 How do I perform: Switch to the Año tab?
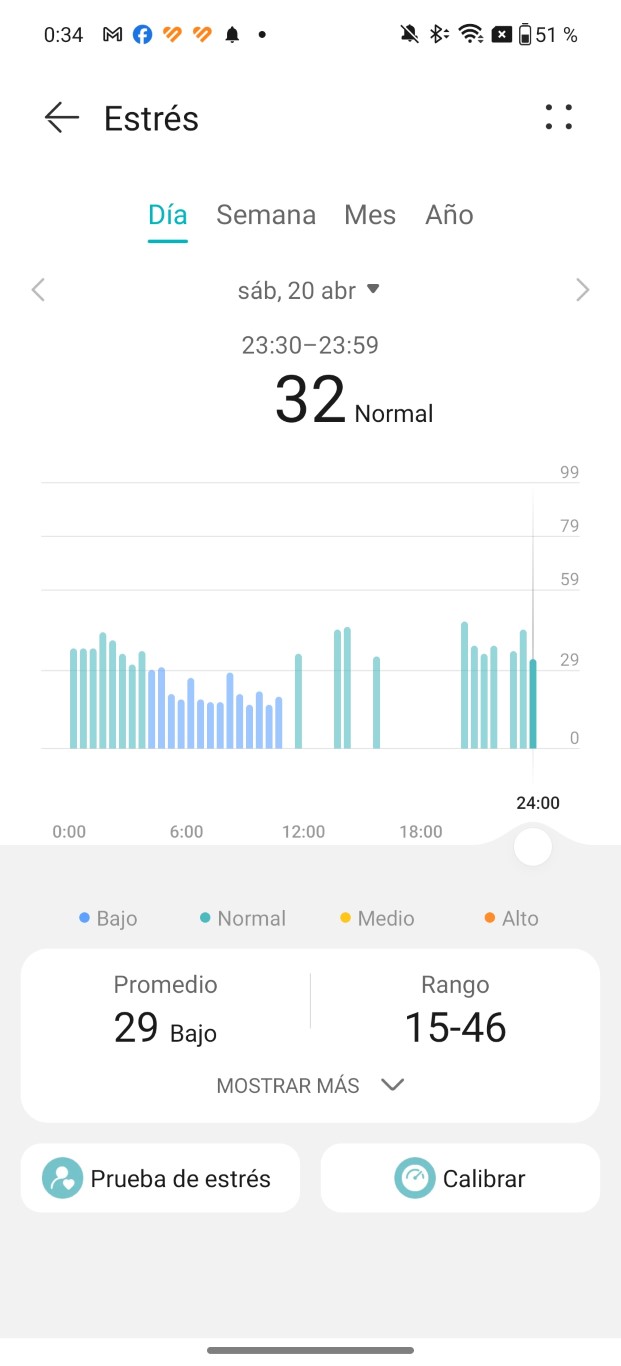pos(449,215)
